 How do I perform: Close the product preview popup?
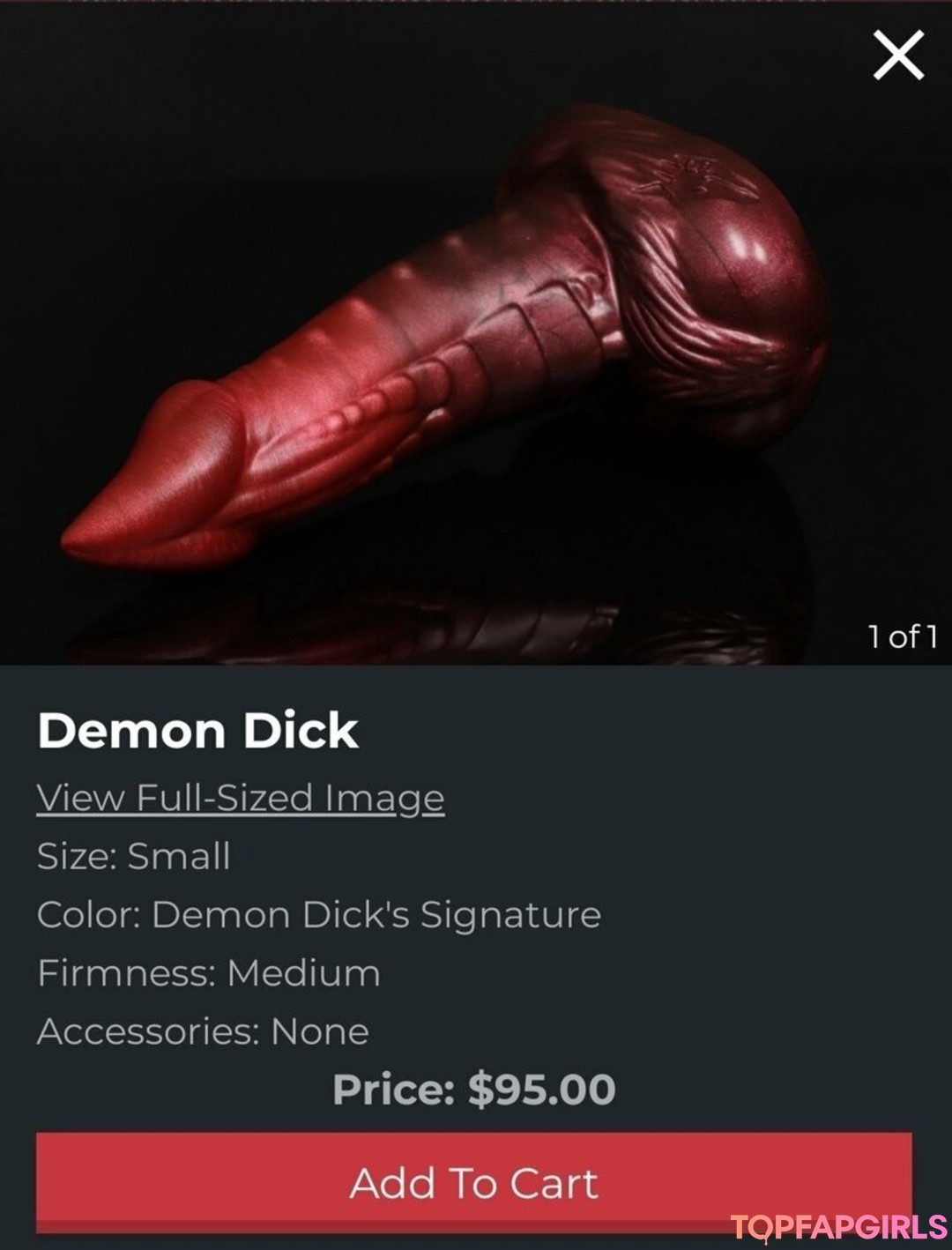898,55
